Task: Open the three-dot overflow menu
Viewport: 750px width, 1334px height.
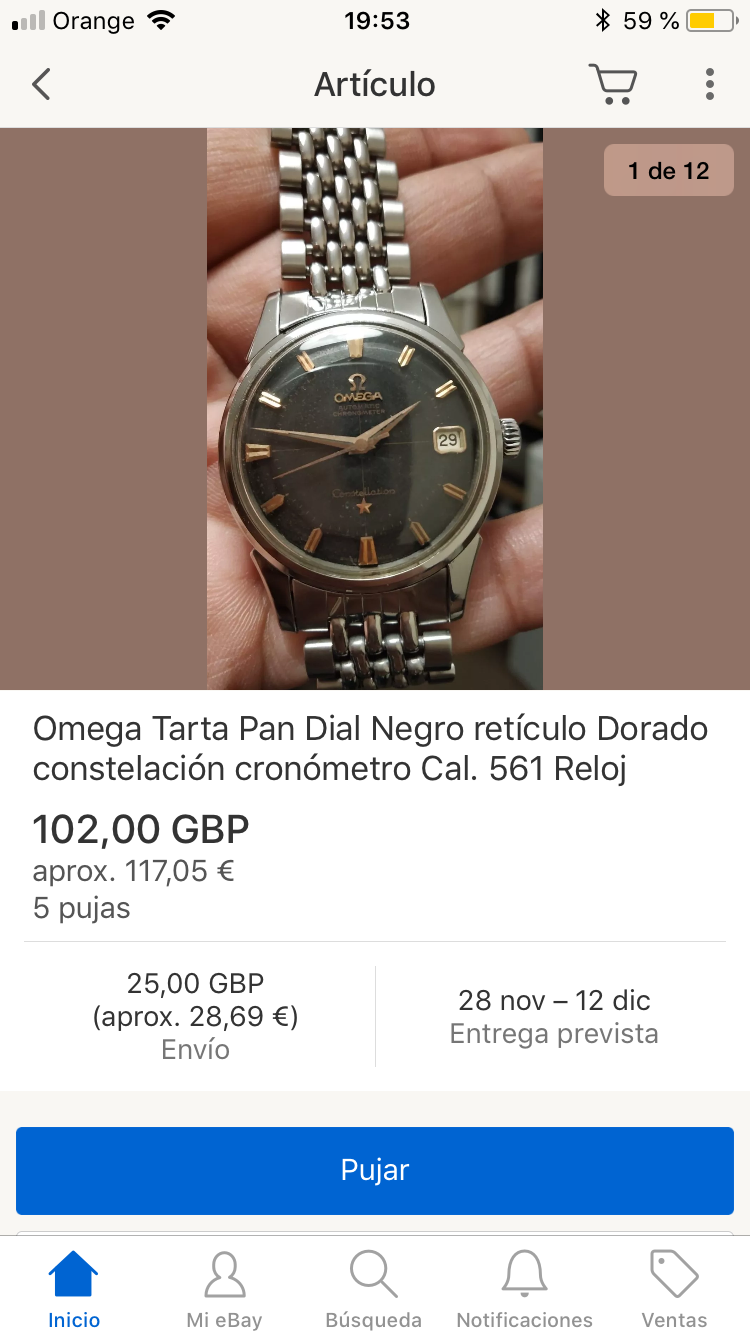Action: (709, 85)
